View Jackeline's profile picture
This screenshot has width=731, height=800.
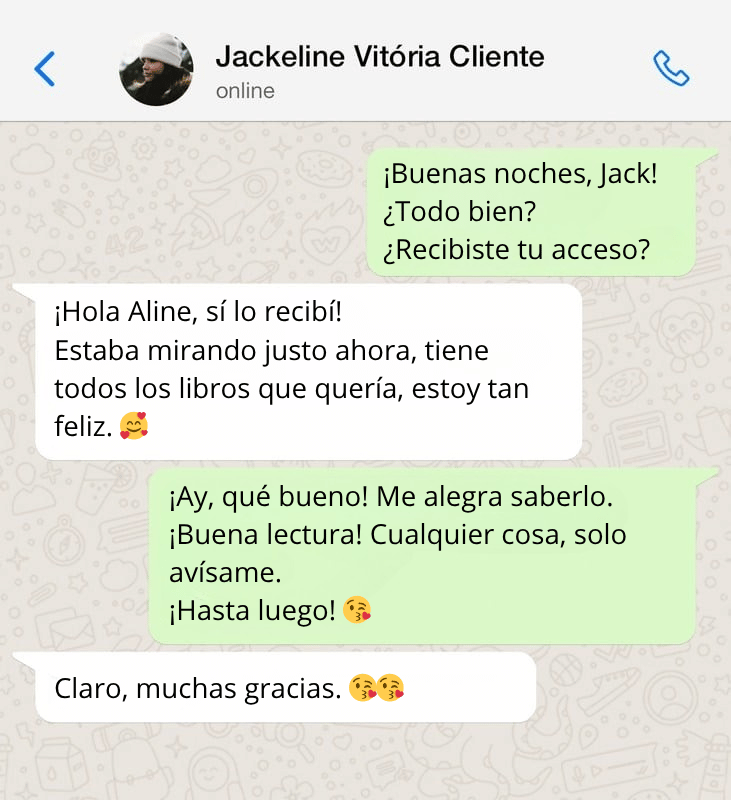coord(156,69)
